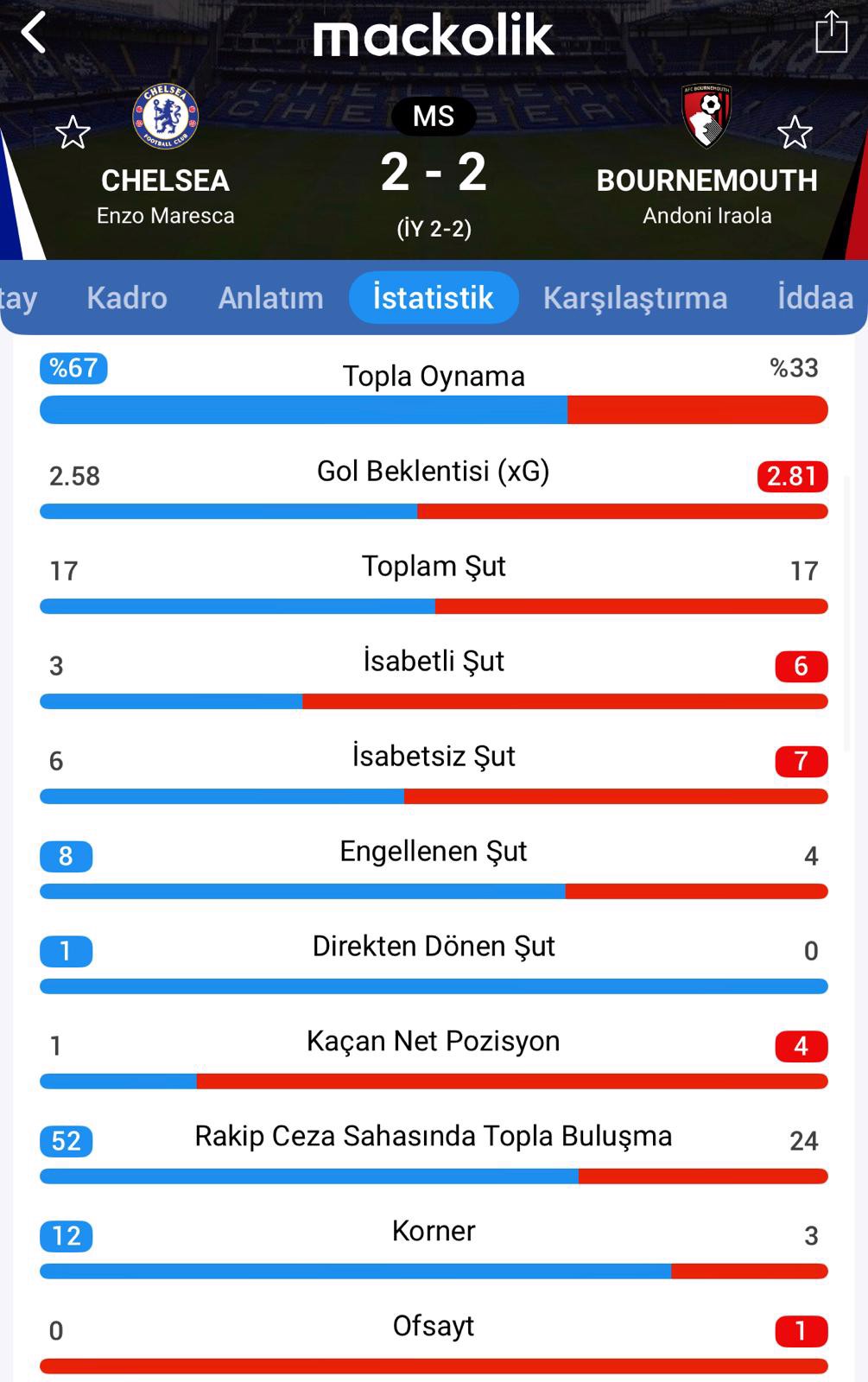Share this match via the share icon
This screenshot has height=1382, width=868.
coord(831,33)
